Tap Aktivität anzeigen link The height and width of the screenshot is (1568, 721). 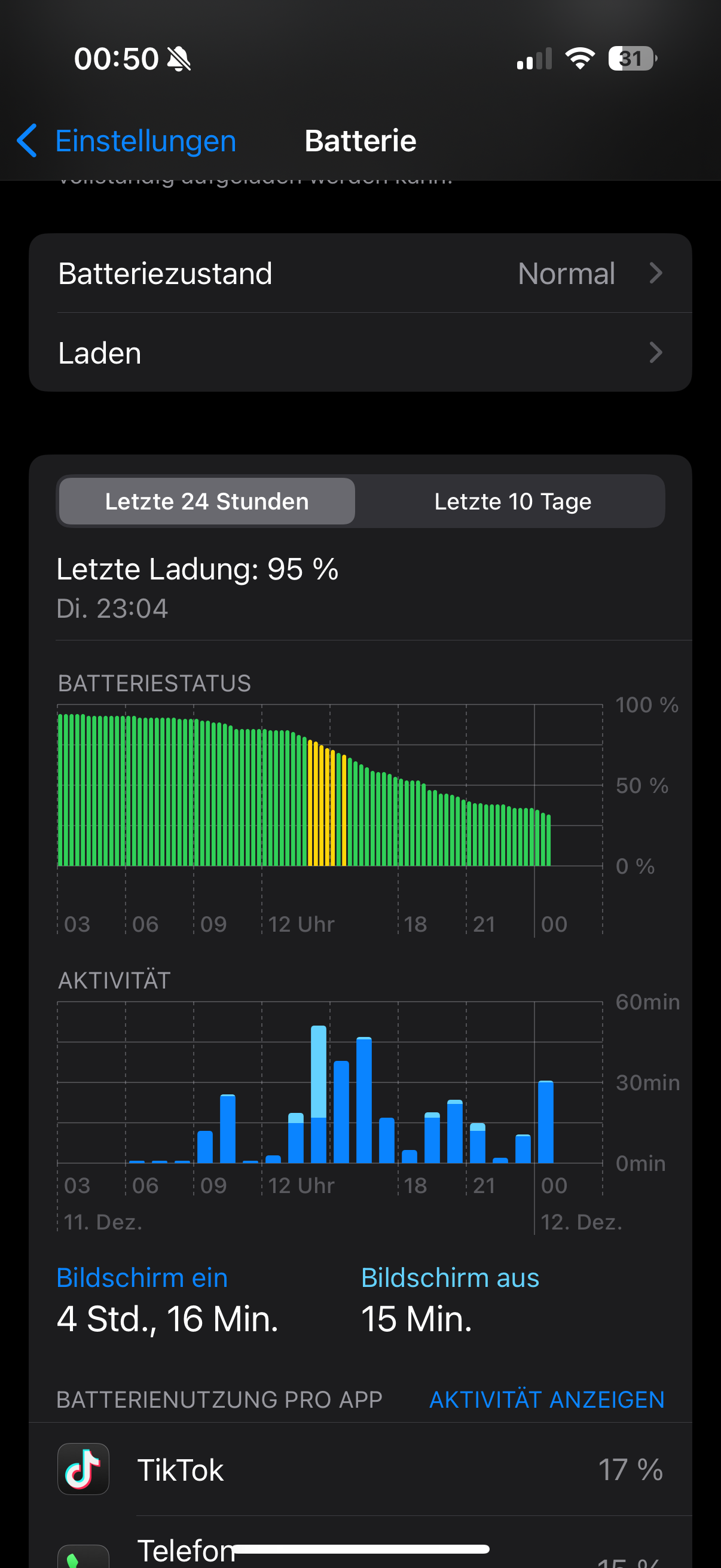pos(546,1399)
